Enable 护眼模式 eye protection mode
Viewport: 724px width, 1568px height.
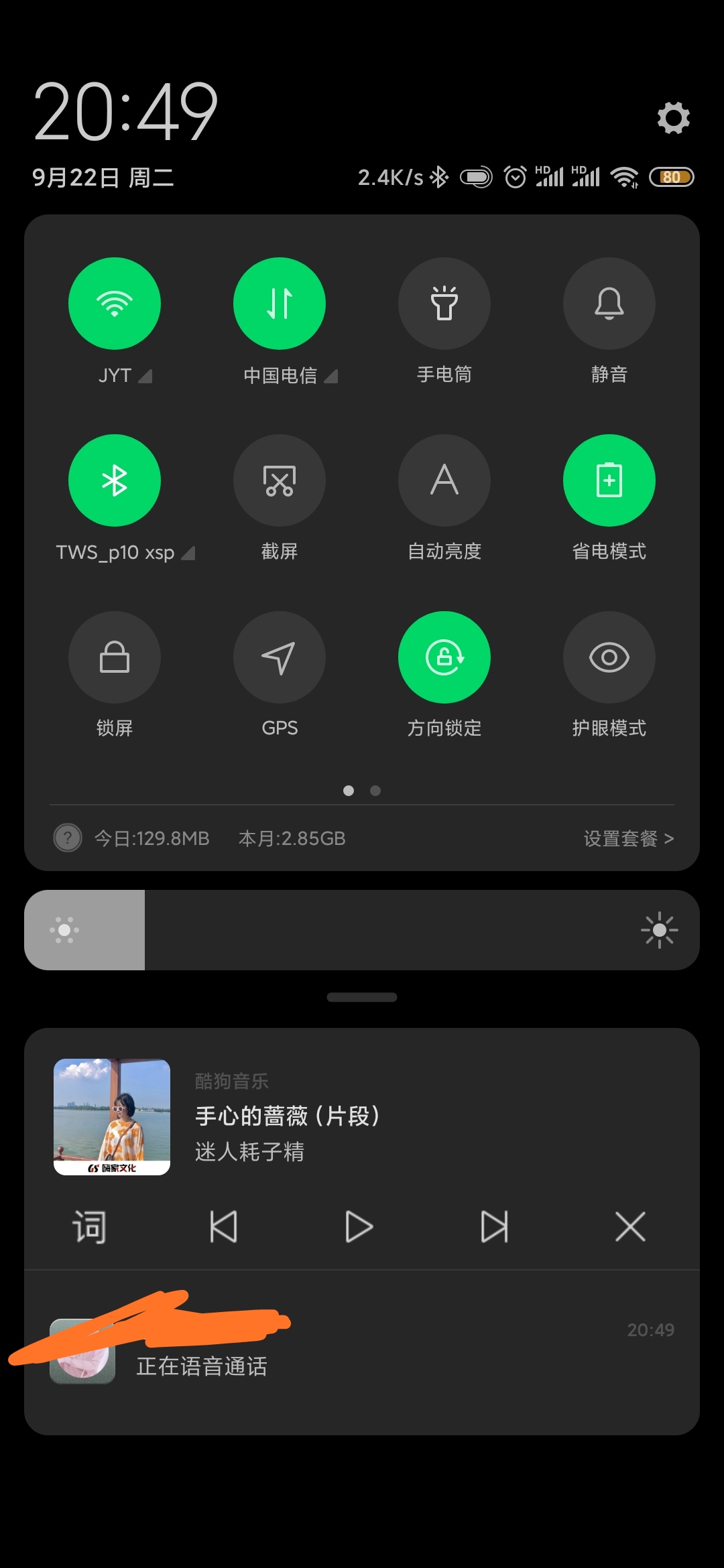pyautogui.click(x=609, y=657)
